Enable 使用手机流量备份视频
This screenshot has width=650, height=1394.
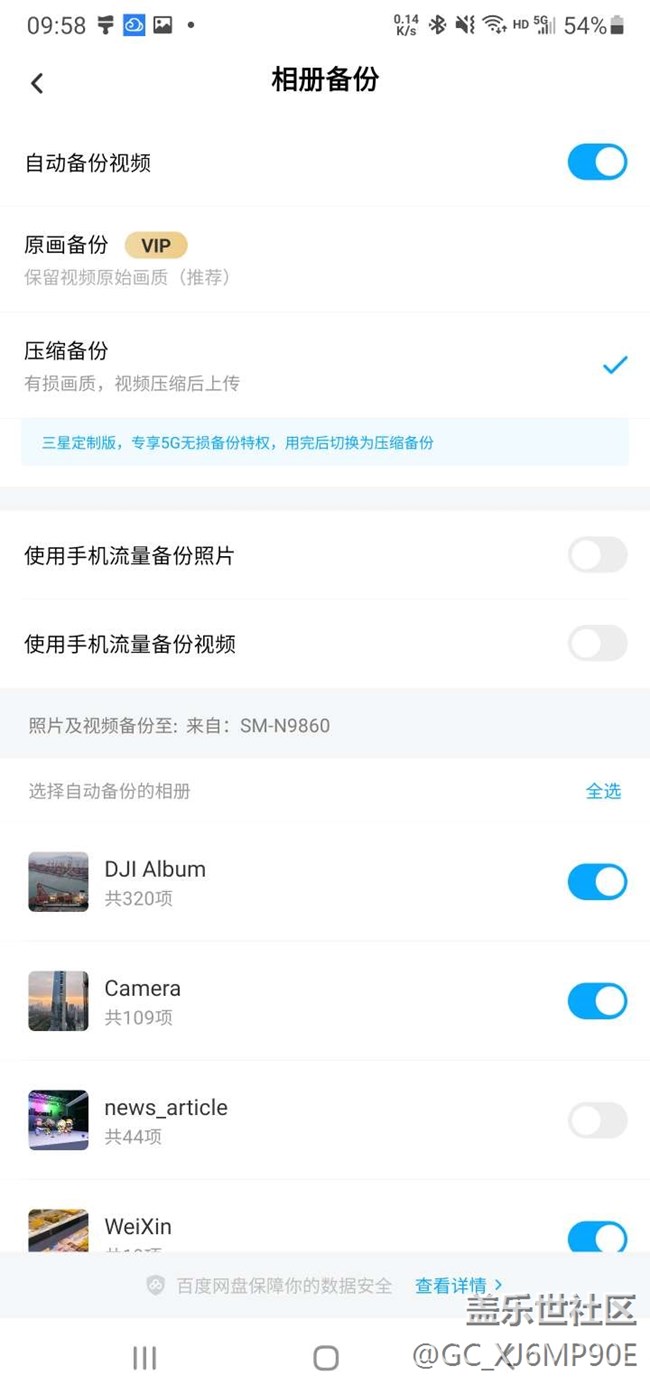coord(597,643)
